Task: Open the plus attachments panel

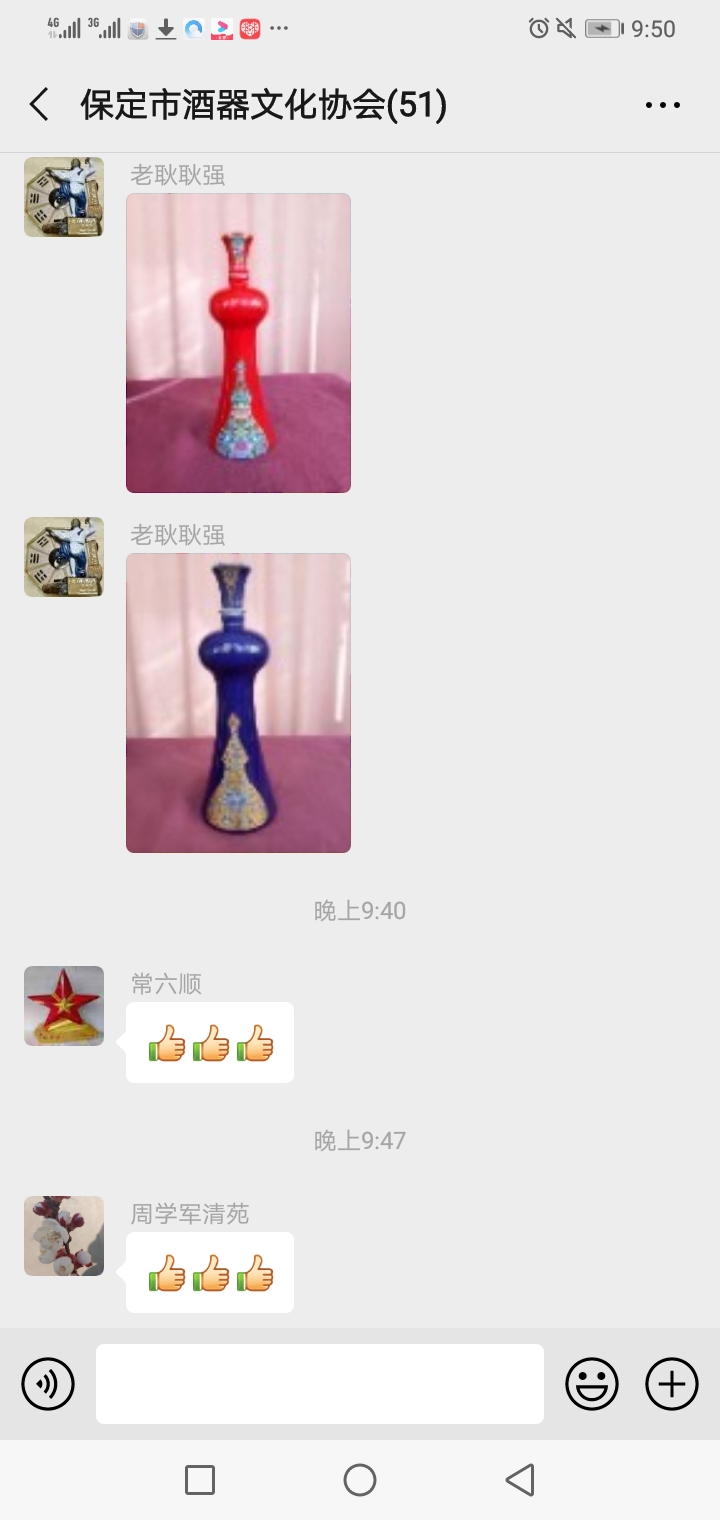Action: [672, 1384]
